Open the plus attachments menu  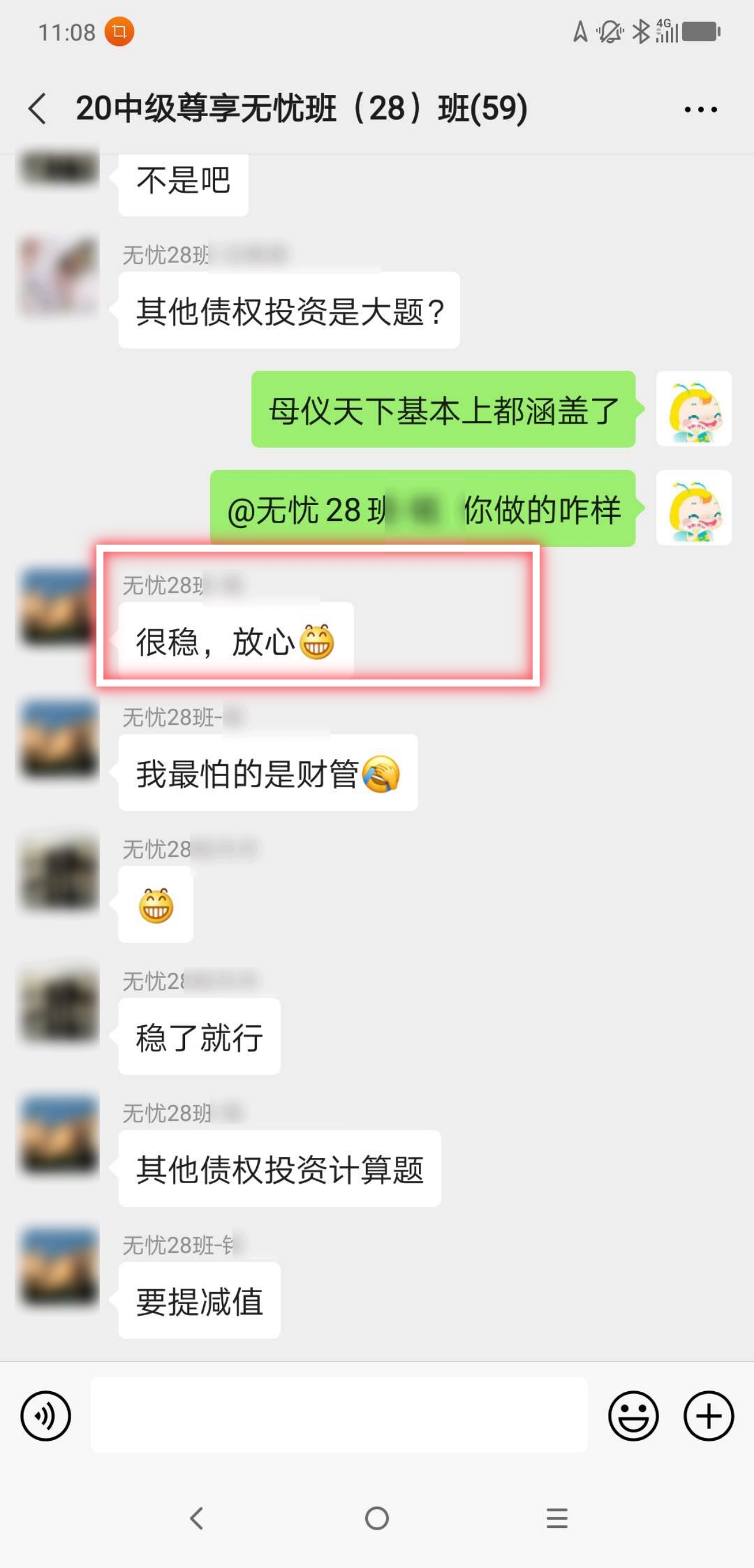click(x=709, y=1415)
